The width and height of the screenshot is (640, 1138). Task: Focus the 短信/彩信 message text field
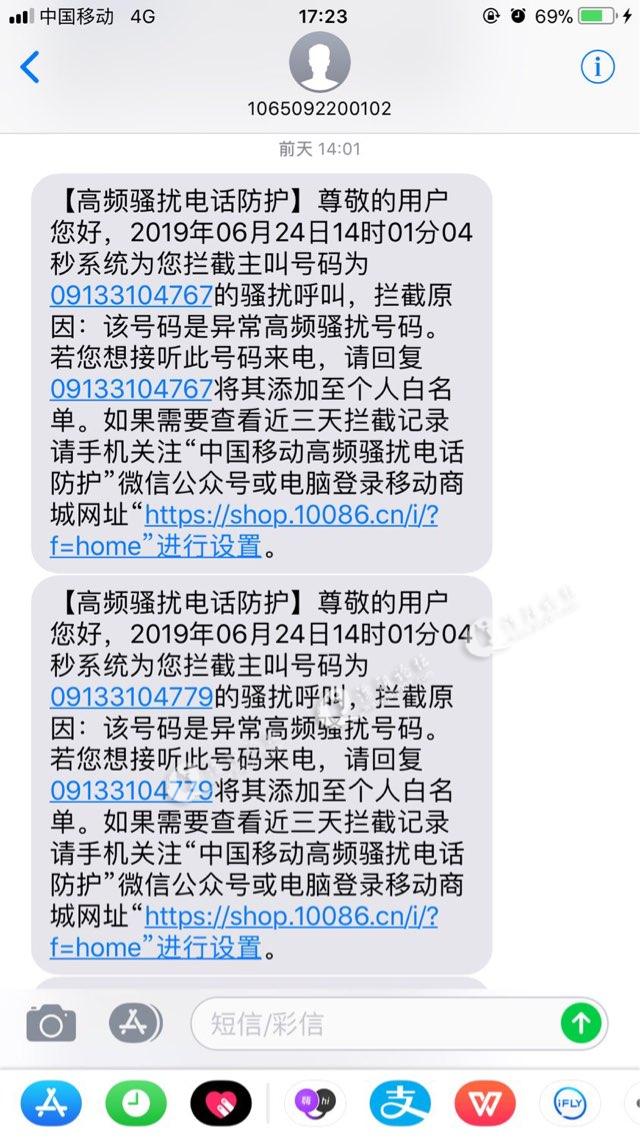[380, 1023]
